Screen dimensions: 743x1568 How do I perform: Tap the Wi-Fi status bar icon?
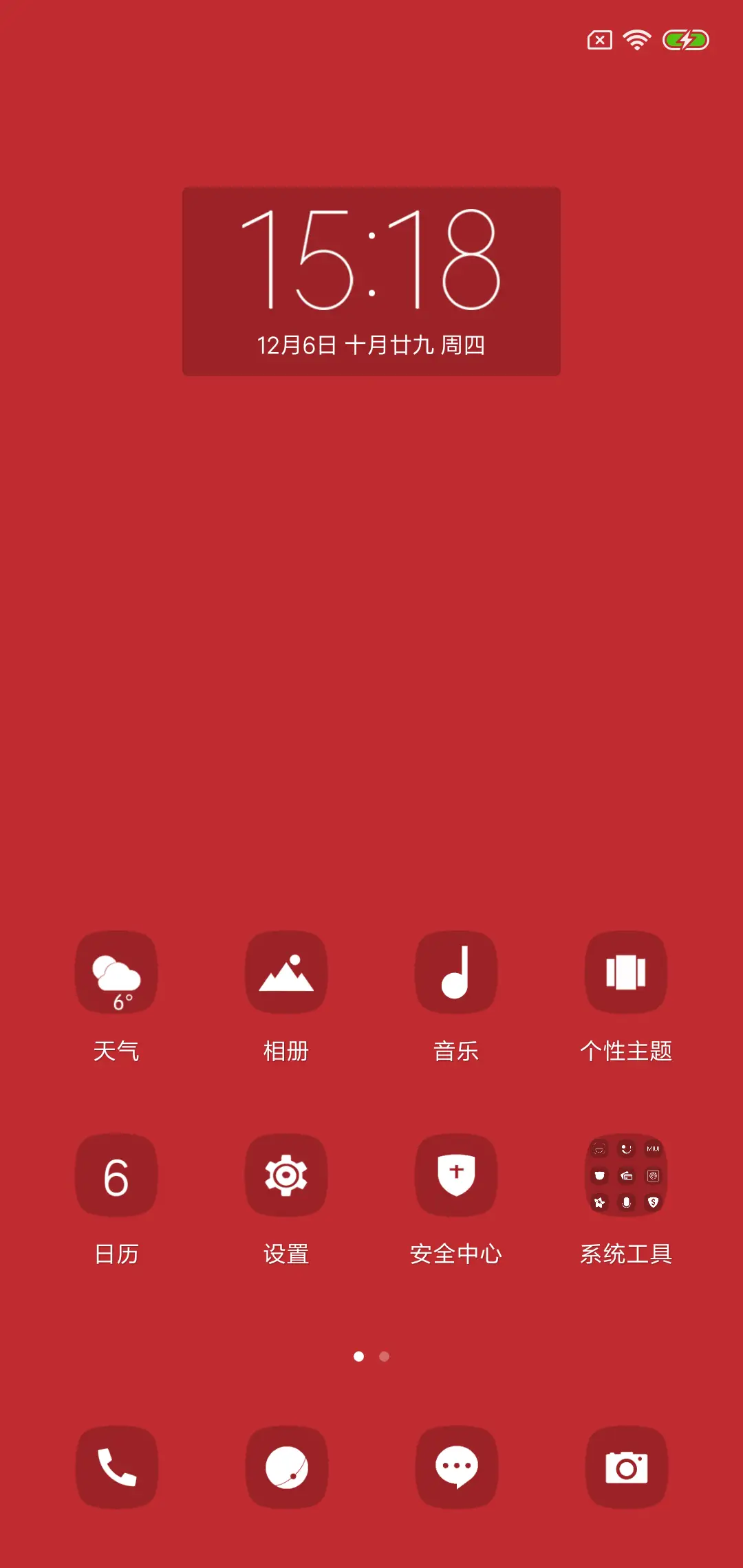[636, 40]
